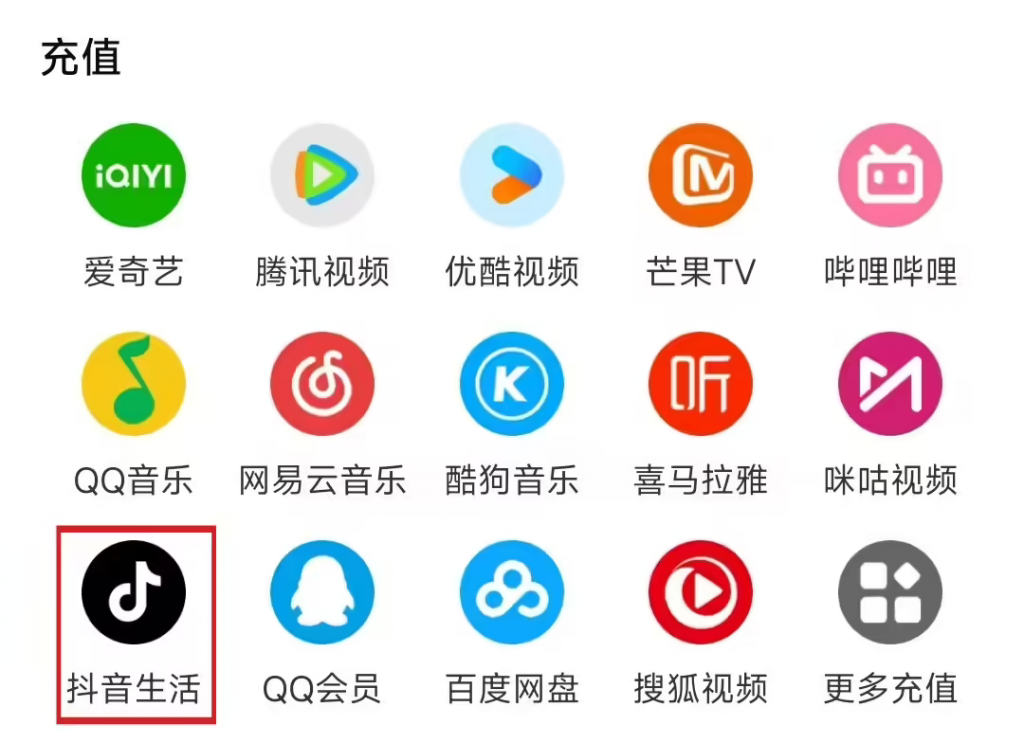This screenshot has height=743, width=1024.
Task: Tap the 酷狗音乐 icon
Action: (511, 384)
